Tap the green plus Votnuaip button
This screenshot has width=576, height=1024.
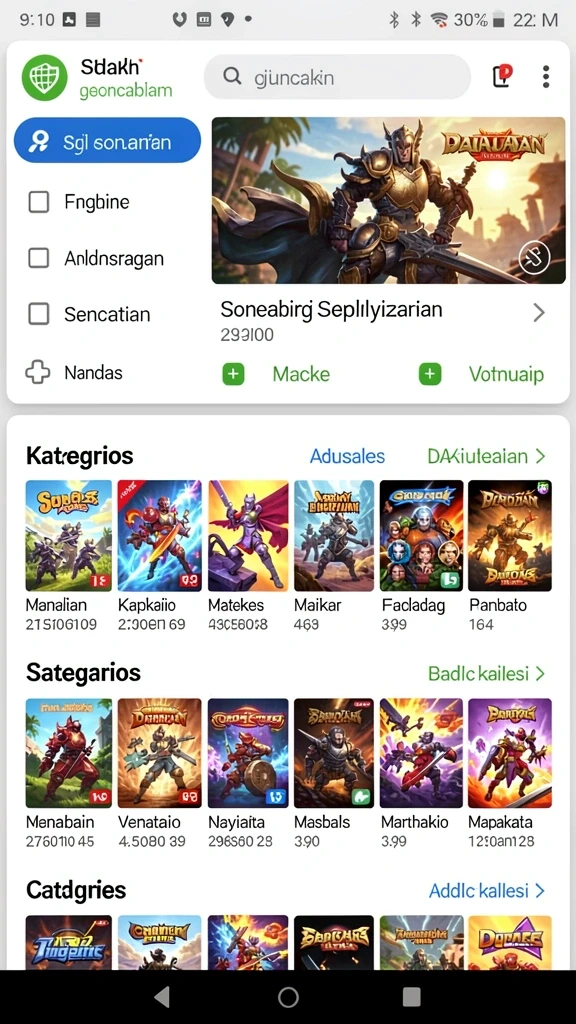point(481,374)
